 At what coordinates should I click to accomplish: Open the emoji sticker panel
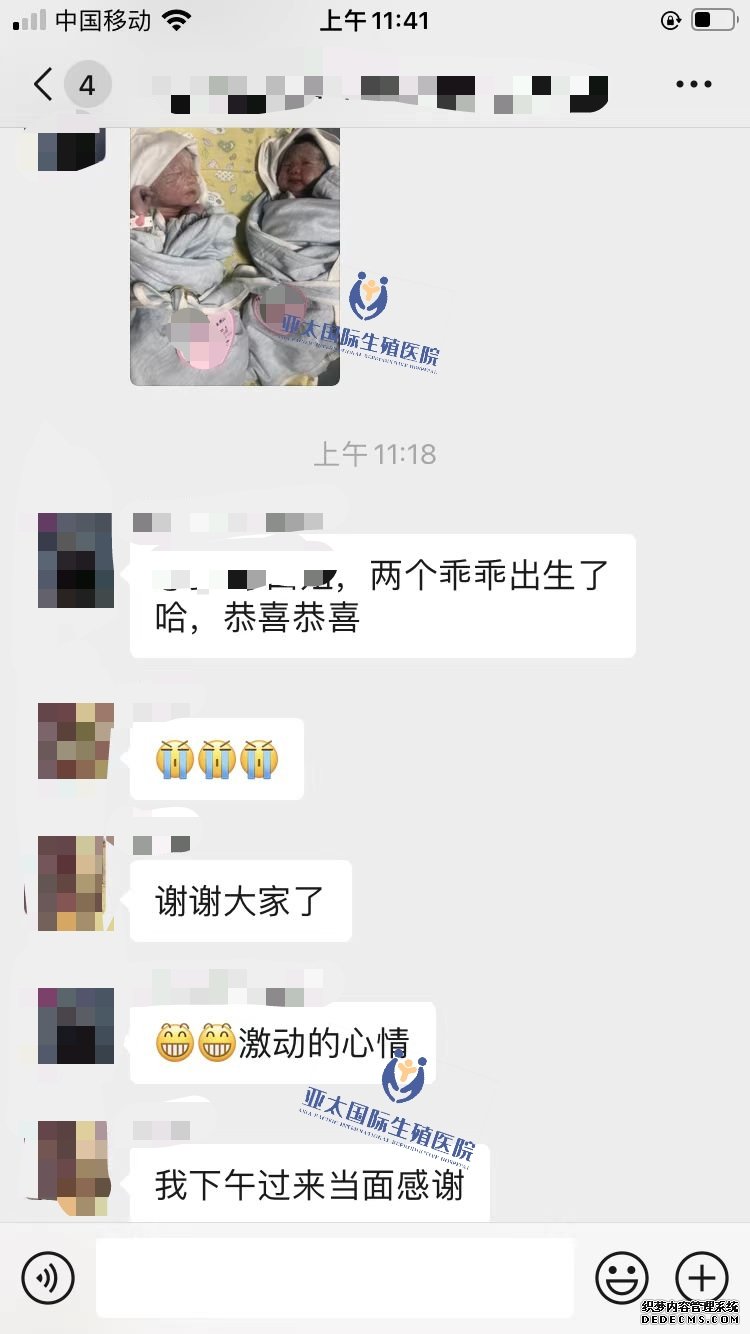[621, 1277]
